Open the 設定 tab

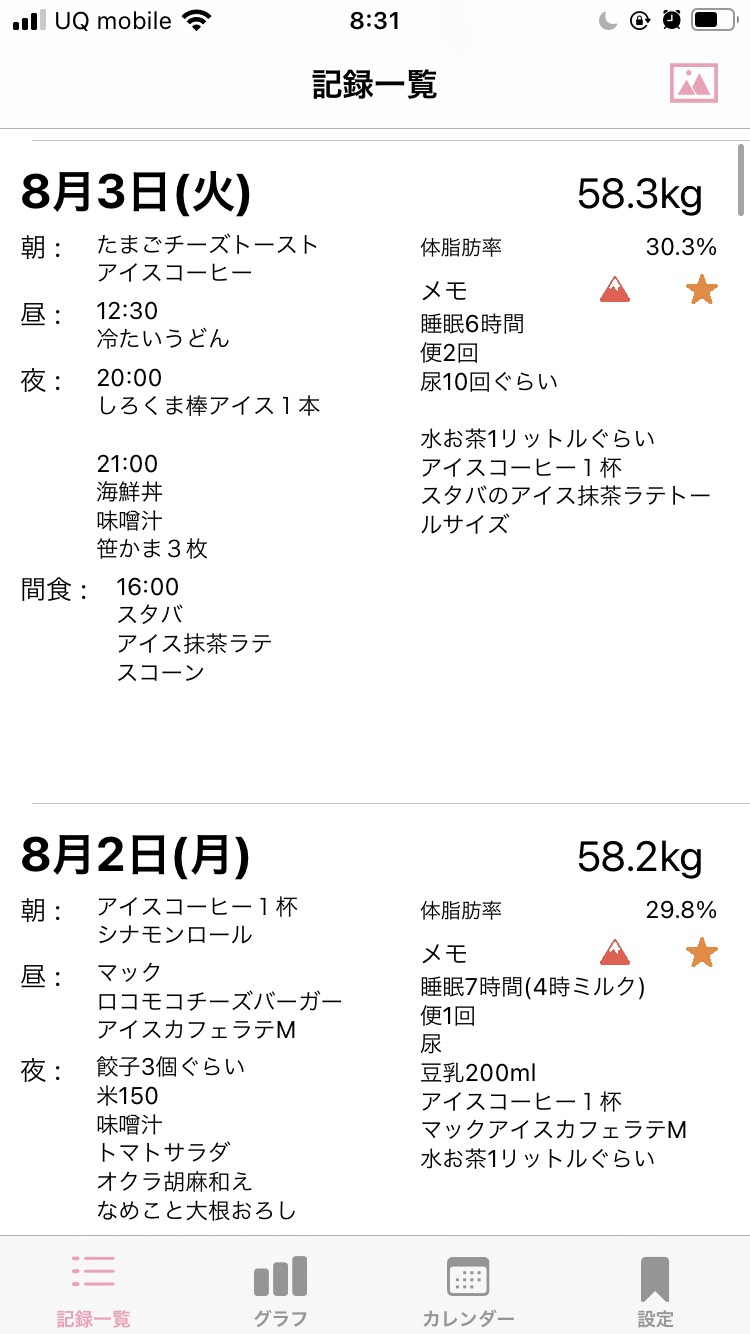(655, 1291)
